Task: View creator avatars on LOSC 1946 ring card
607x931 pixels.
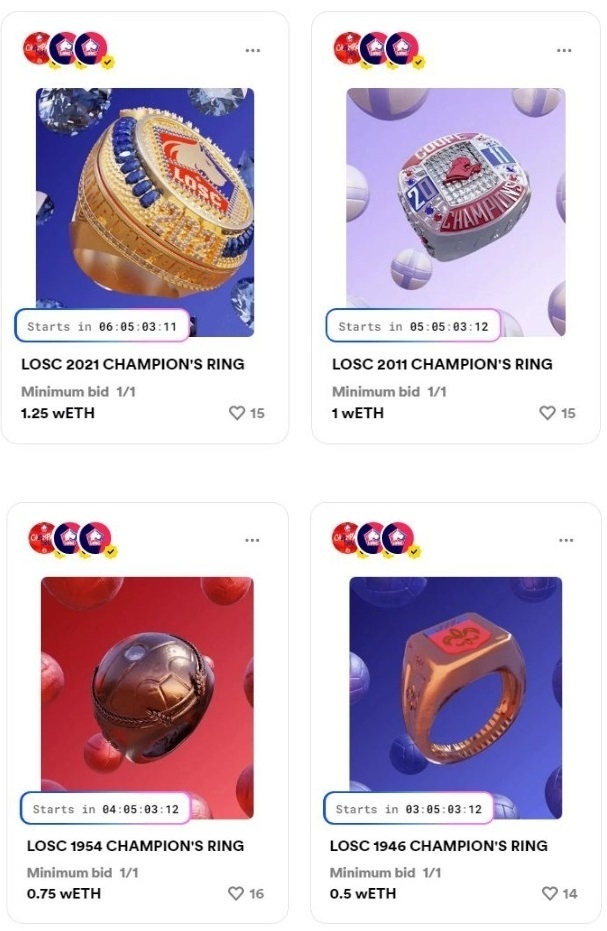Action: (x=373, y=538)
